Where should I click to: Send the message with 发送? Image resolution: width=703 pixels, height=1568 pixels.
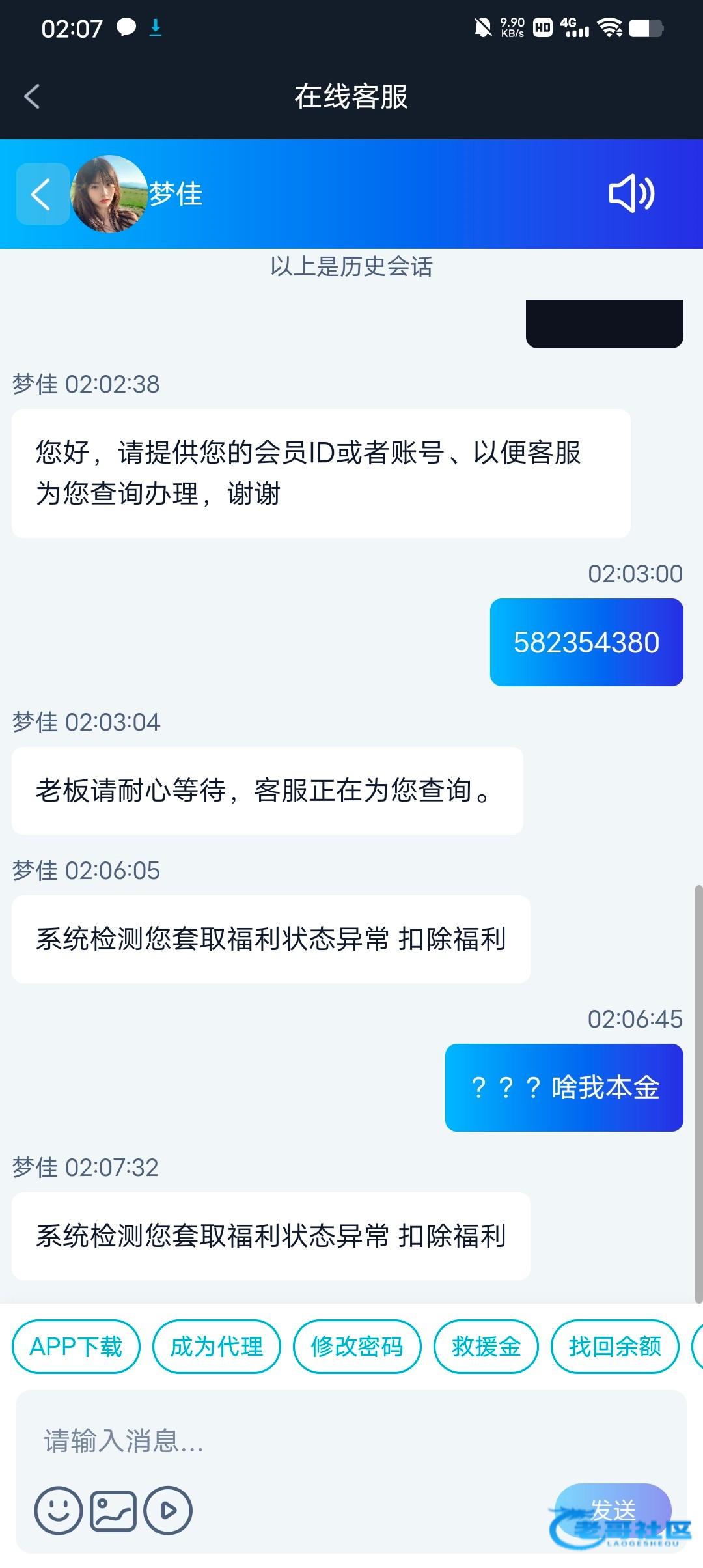coord(613,1510)
